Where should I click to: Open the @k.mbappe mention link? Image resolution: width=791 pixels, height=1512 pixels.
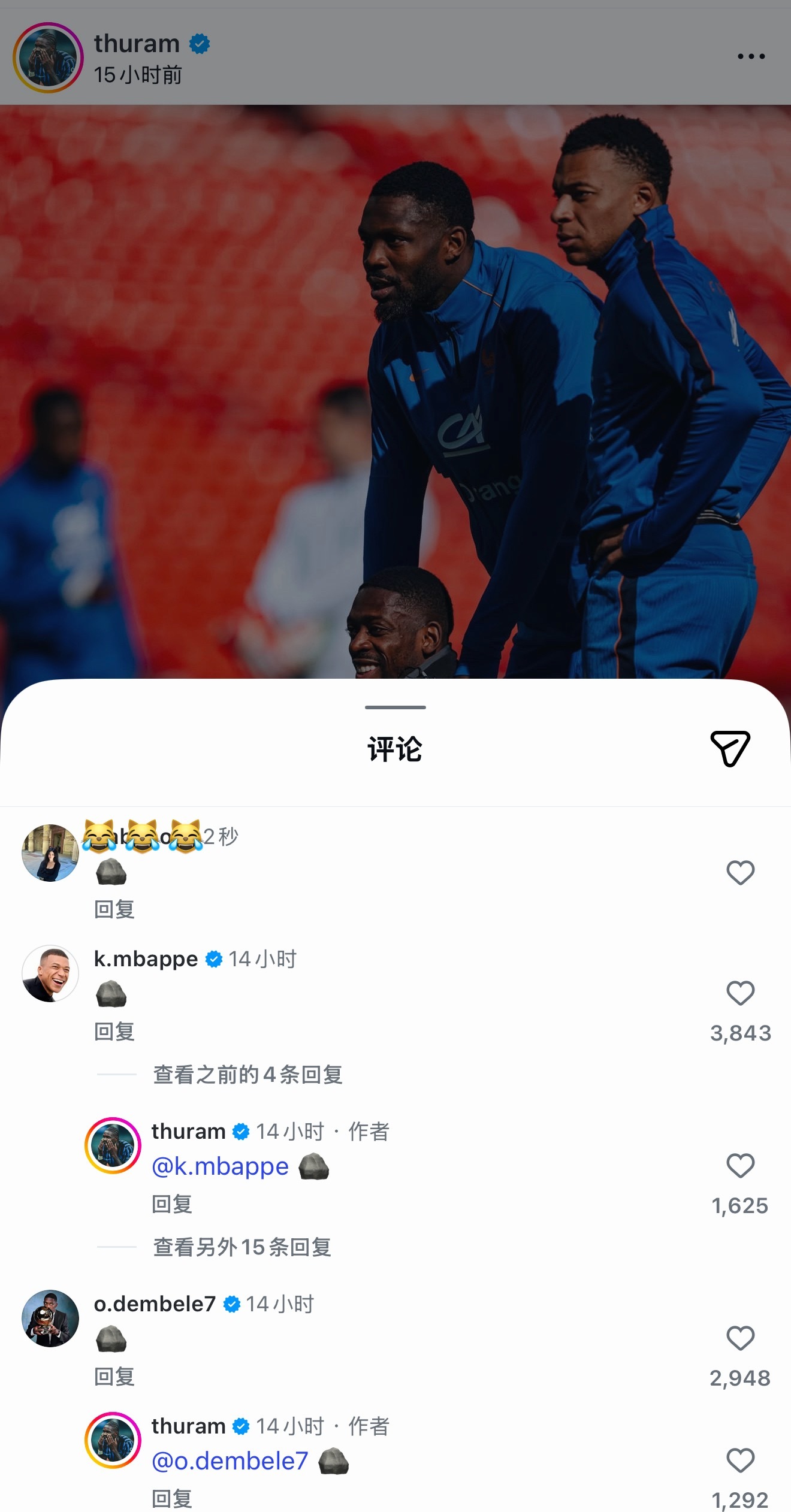point(219,1166)
